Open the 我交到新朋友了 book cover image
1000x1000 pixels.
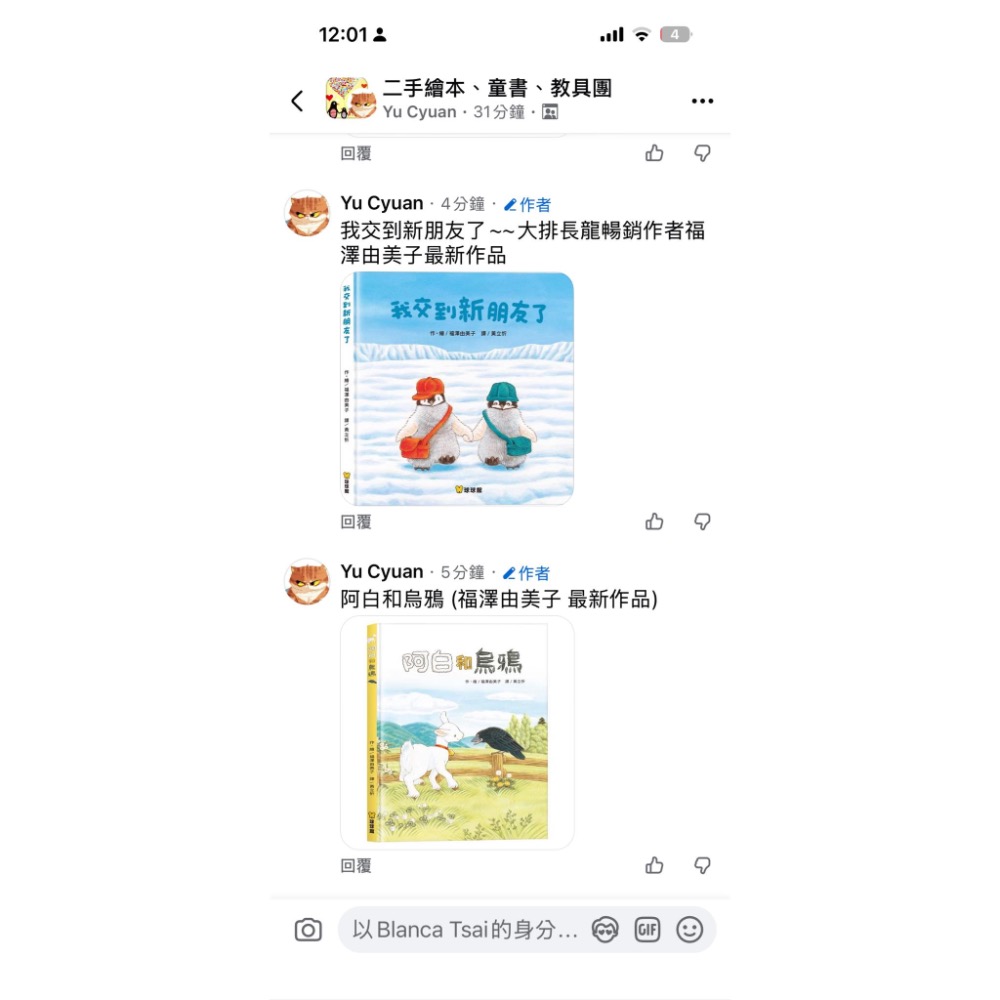pyautogui.click(x=458, y=388)
